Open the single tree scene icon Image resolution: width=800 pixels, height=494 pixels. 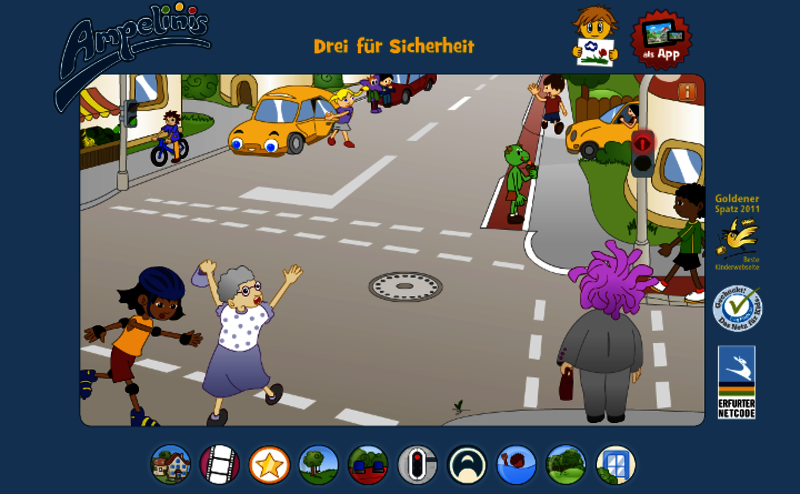(318, 465)
